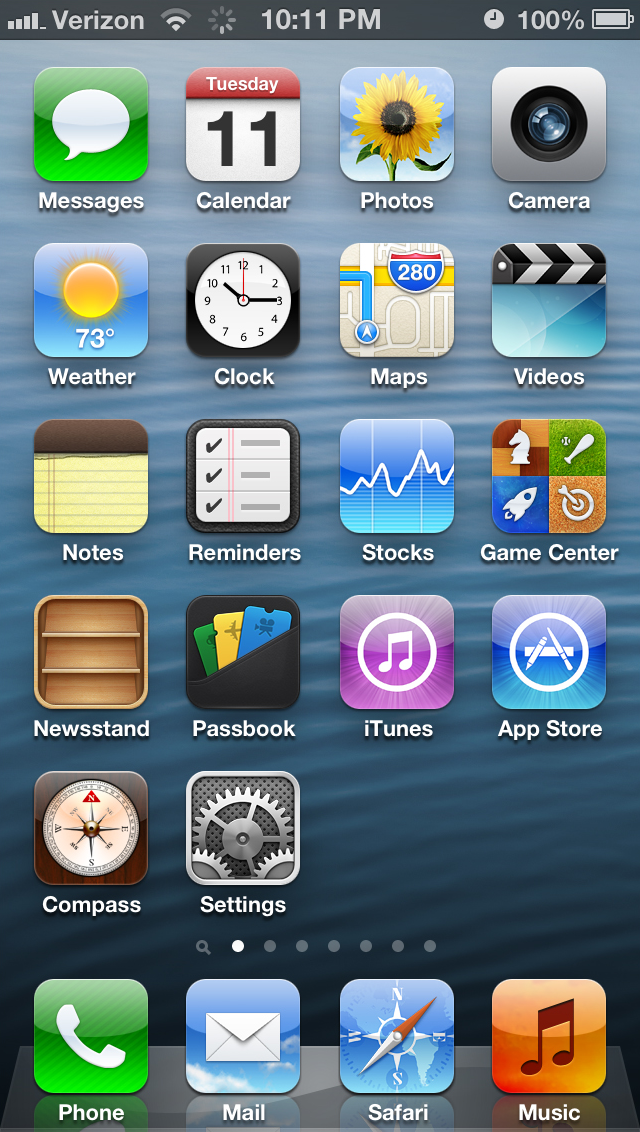Launch the Reminders app
Screen dimensions: 640x1132
pos(243,477)
